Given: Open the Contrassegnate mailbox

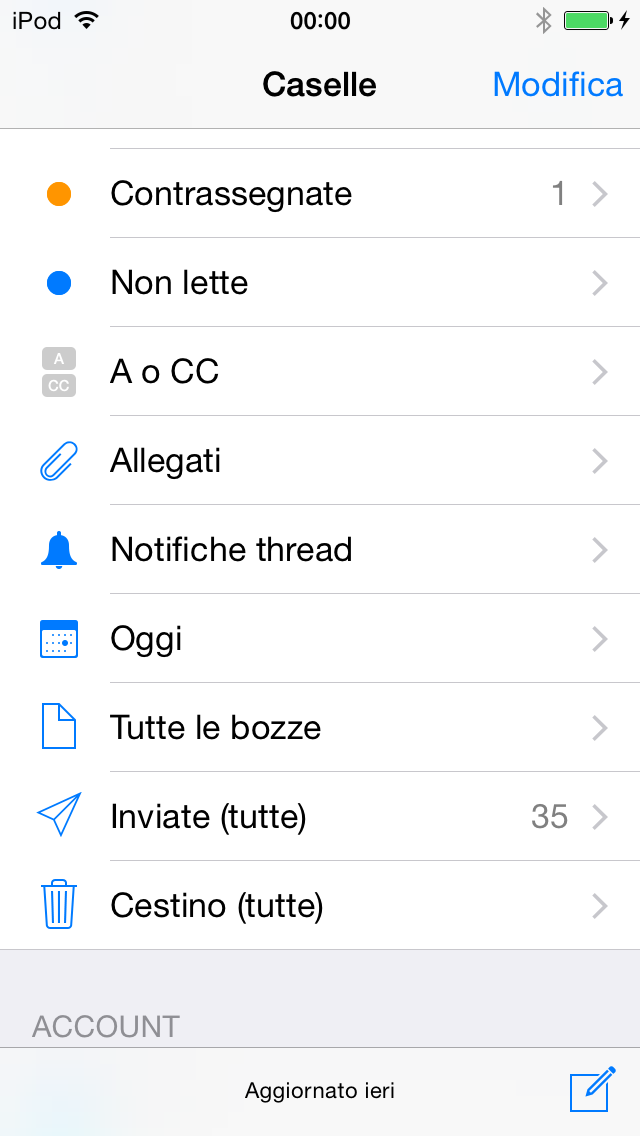Looking at the screenshot, I should coord(320,194).
